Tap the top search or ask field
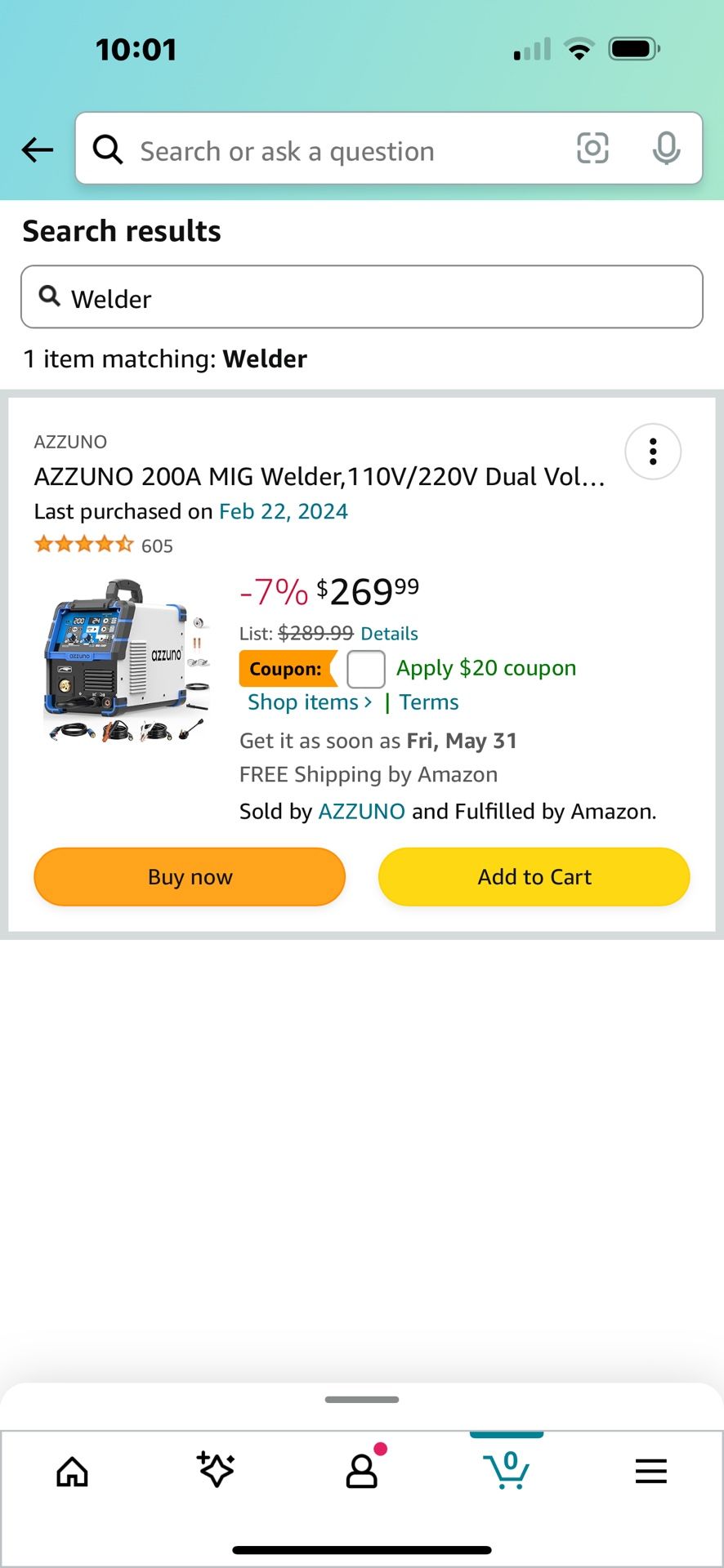Viewport: 724px width, 1568px height. click(327, 151)
